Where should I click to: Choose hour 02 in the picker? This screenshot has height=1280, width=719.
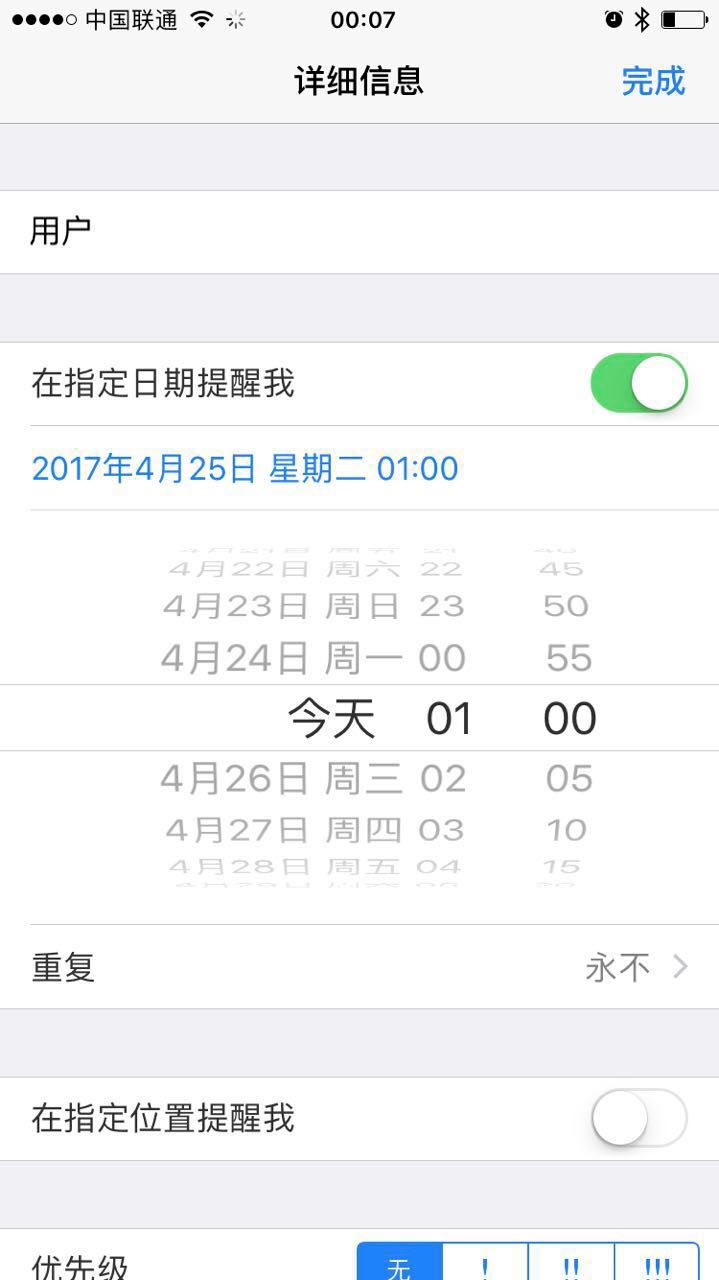point(443,779)
